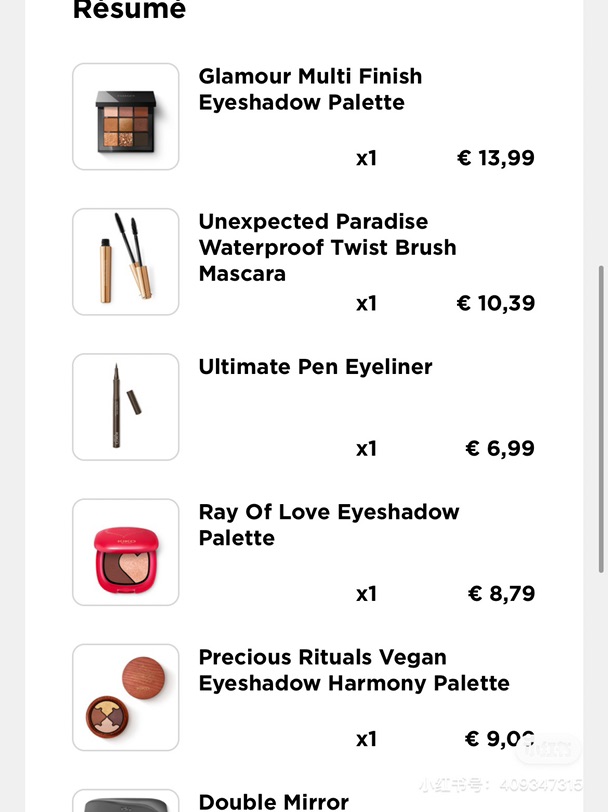The image size is (608, 812).
Task: Open Ray Of Love Eyeshadow Palette item
Action: coord(328,525)
